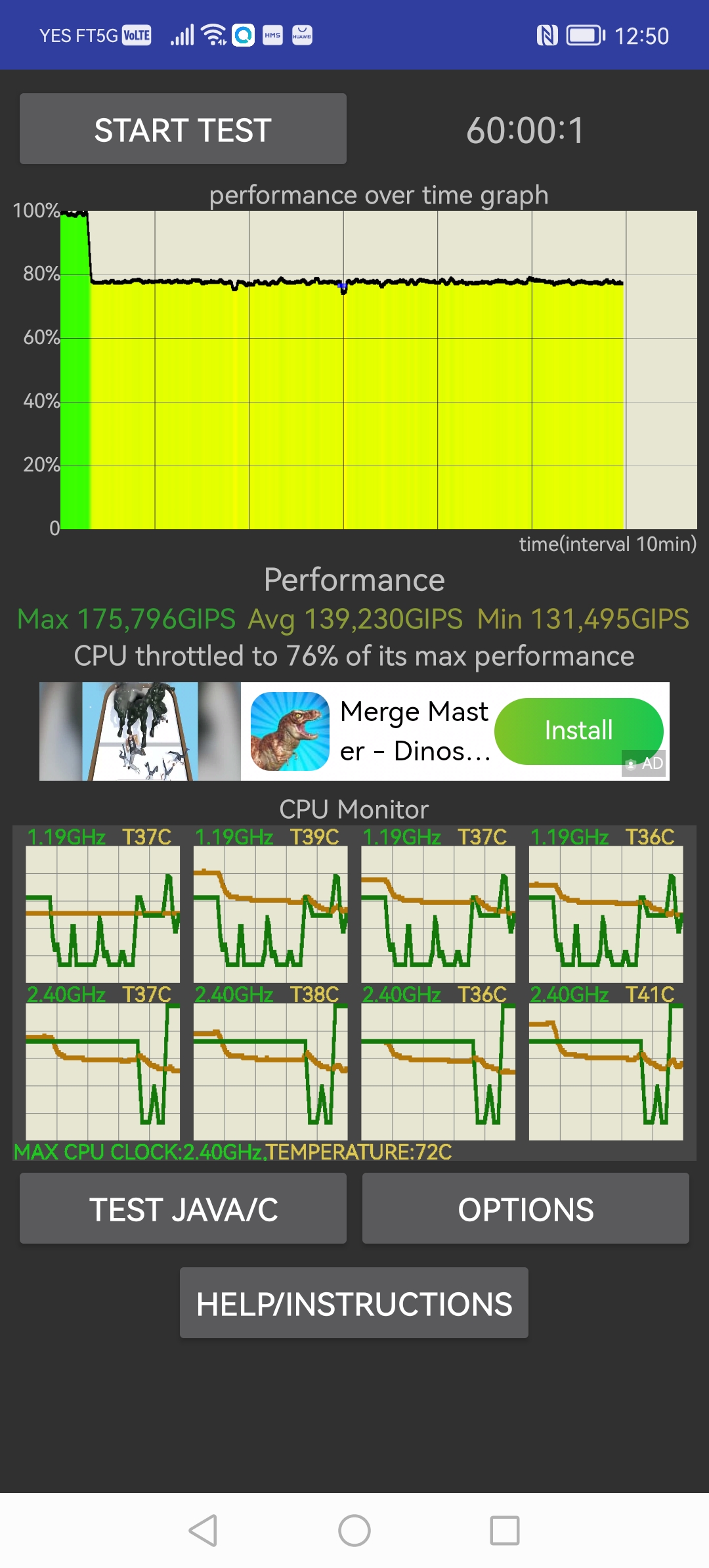Open TEST JAVA/C
The image size is (709, 1568).
pos(183,1208)
